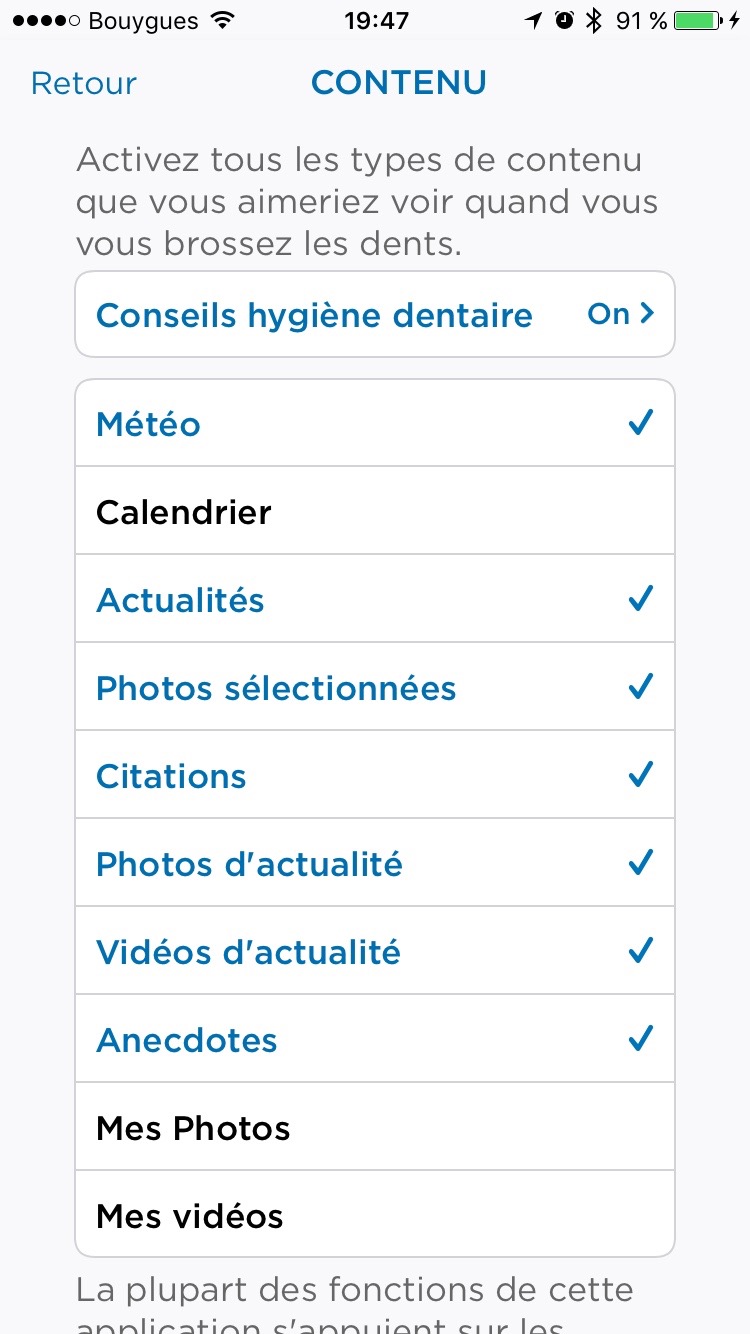Uncheck the Météo content type
750x1334 pixels.
click(375, 423)
